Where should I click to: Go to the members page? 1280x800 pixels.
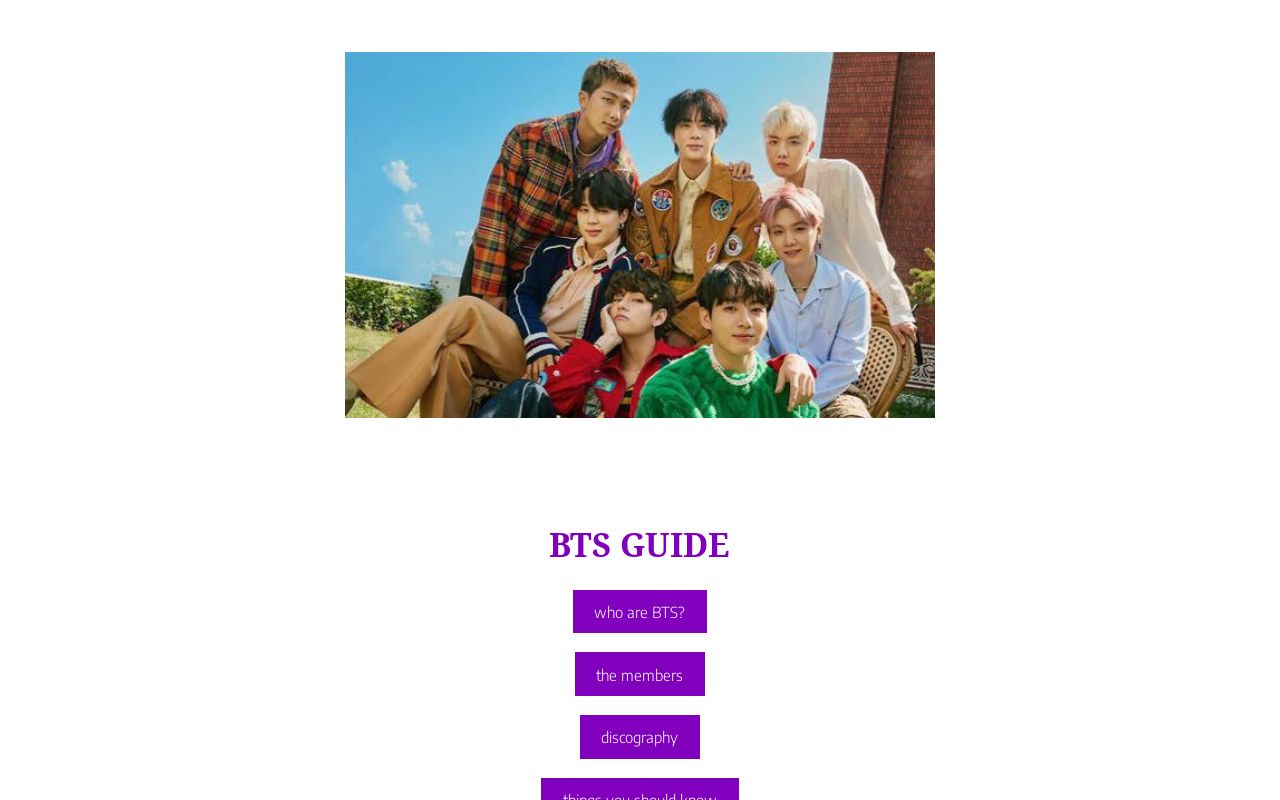[x=640, y=674]
